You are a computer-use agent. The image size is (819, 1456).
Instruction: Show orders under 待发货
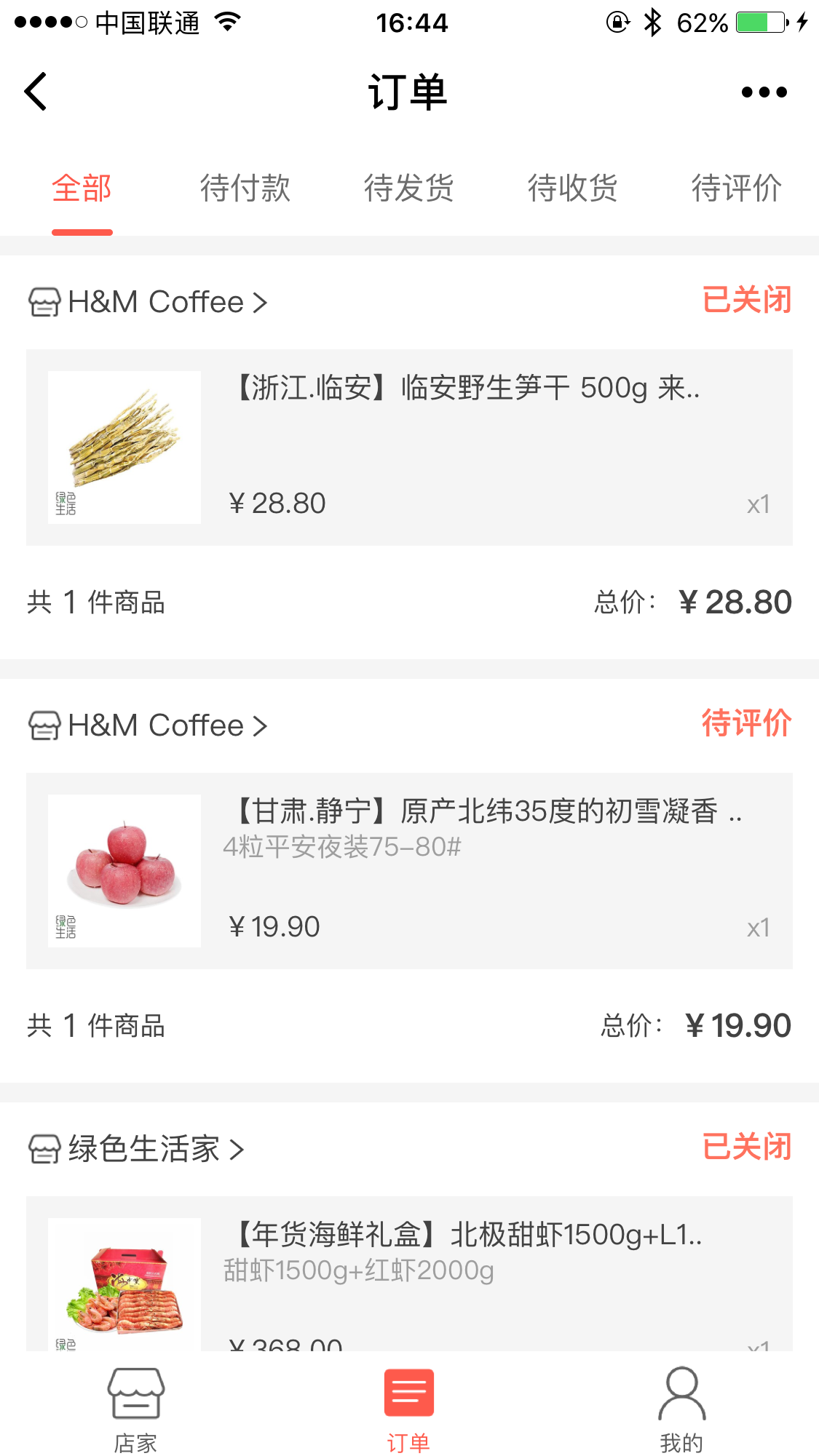(x=409, y=188)
